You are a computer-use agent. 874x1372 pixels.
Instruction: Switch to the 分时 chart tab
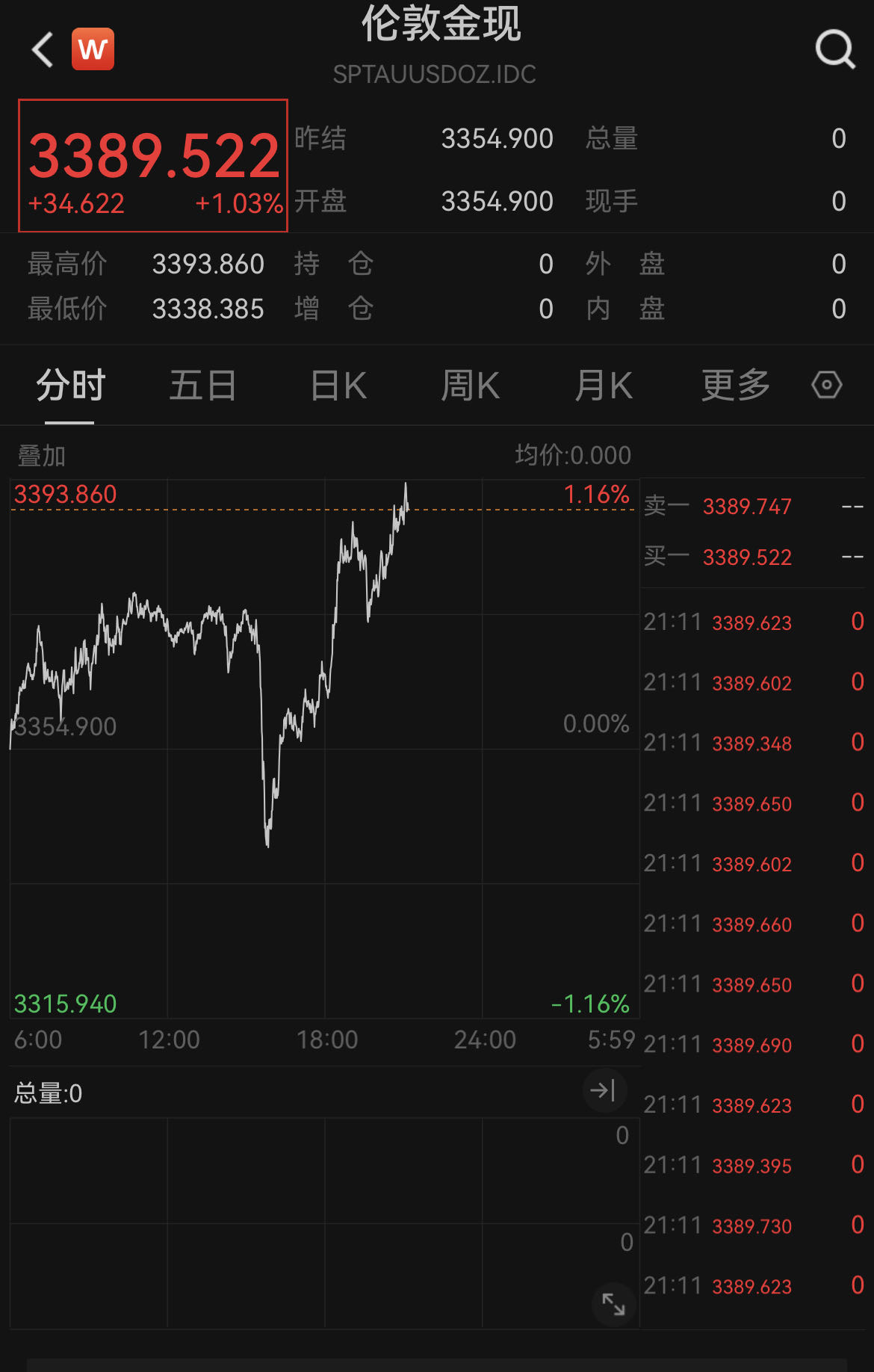click(71, 386)
